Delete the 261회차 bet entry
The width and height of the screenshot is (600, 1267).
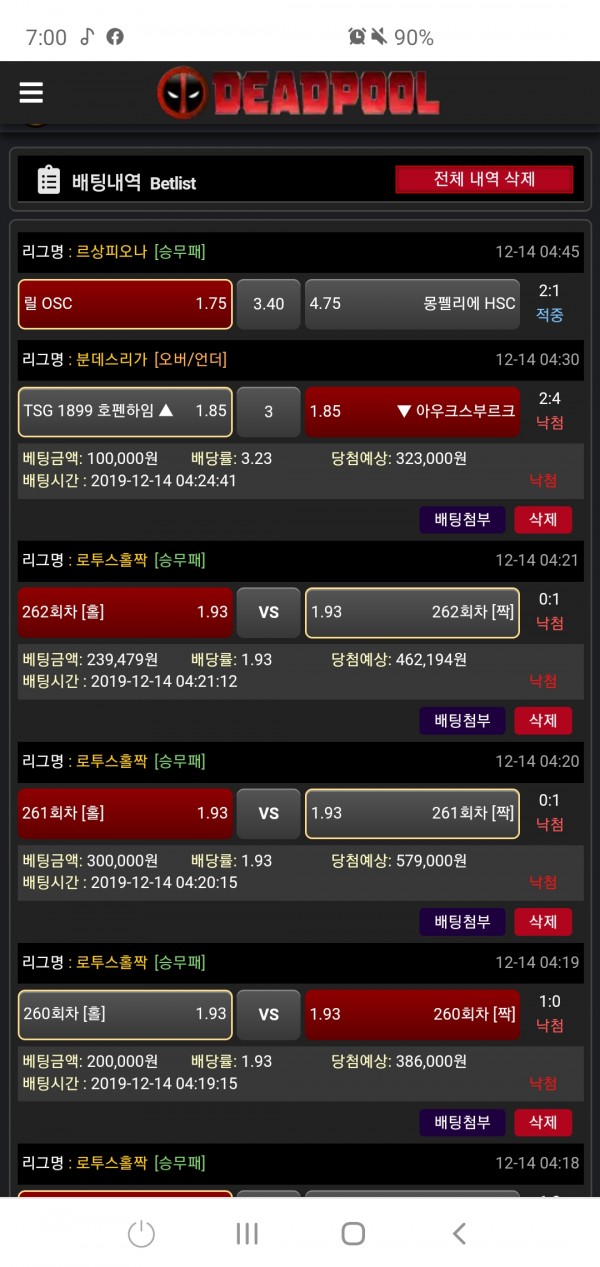543,922
